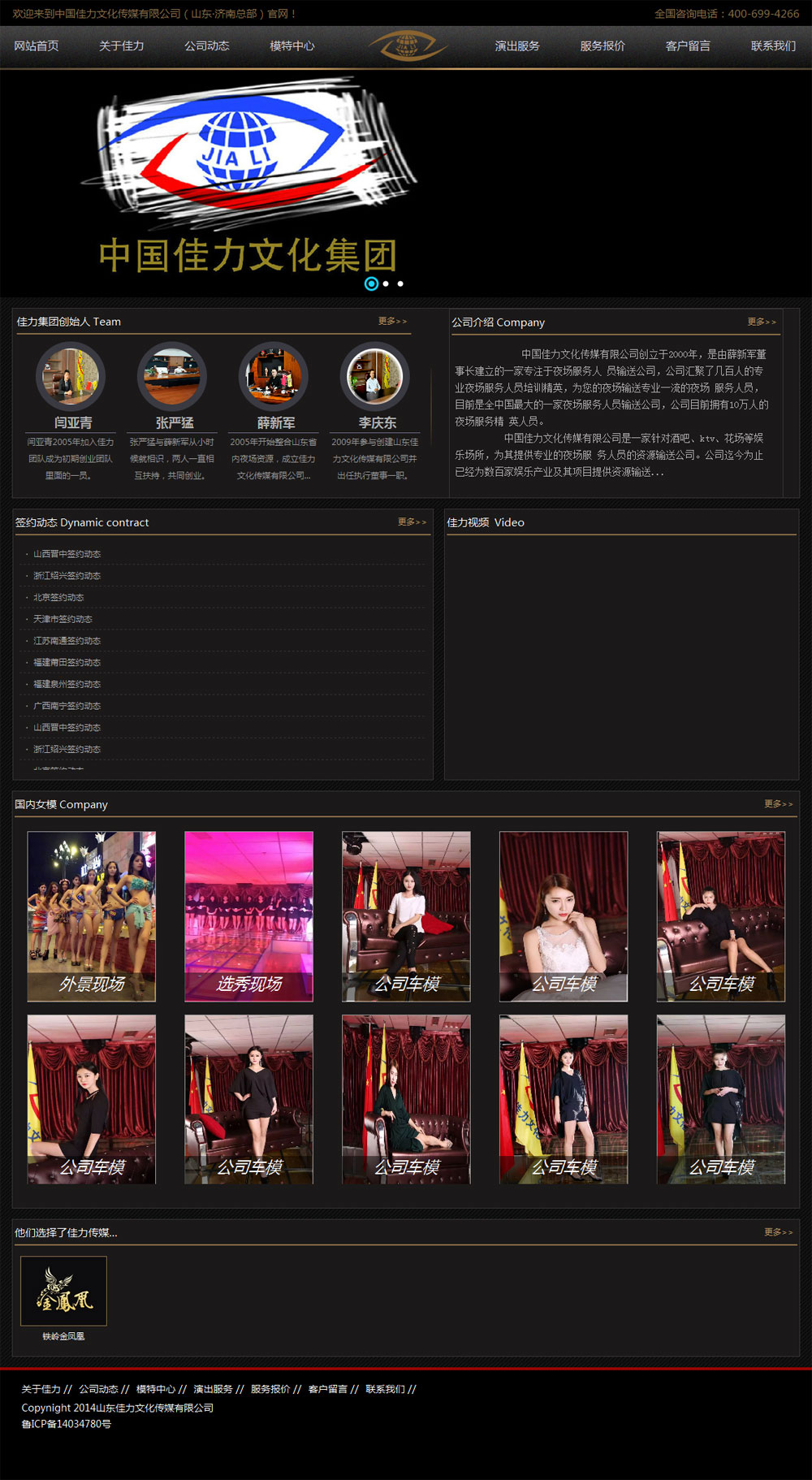Open 演出服务 in top navigation
This screenshot has width=812, height=1480.
tap(517, 46)
